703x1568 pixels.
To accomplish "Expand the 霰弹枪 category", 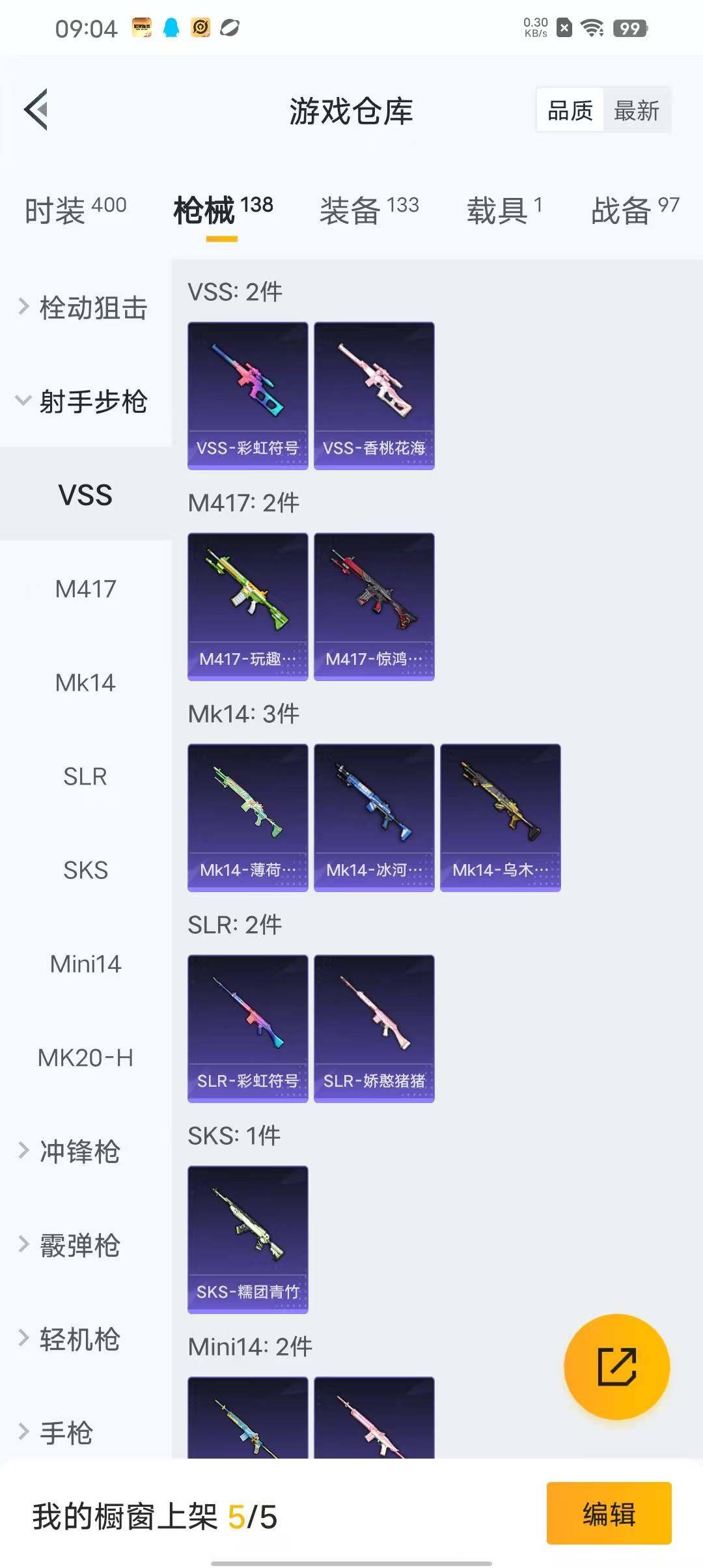I will [72, 1245].
